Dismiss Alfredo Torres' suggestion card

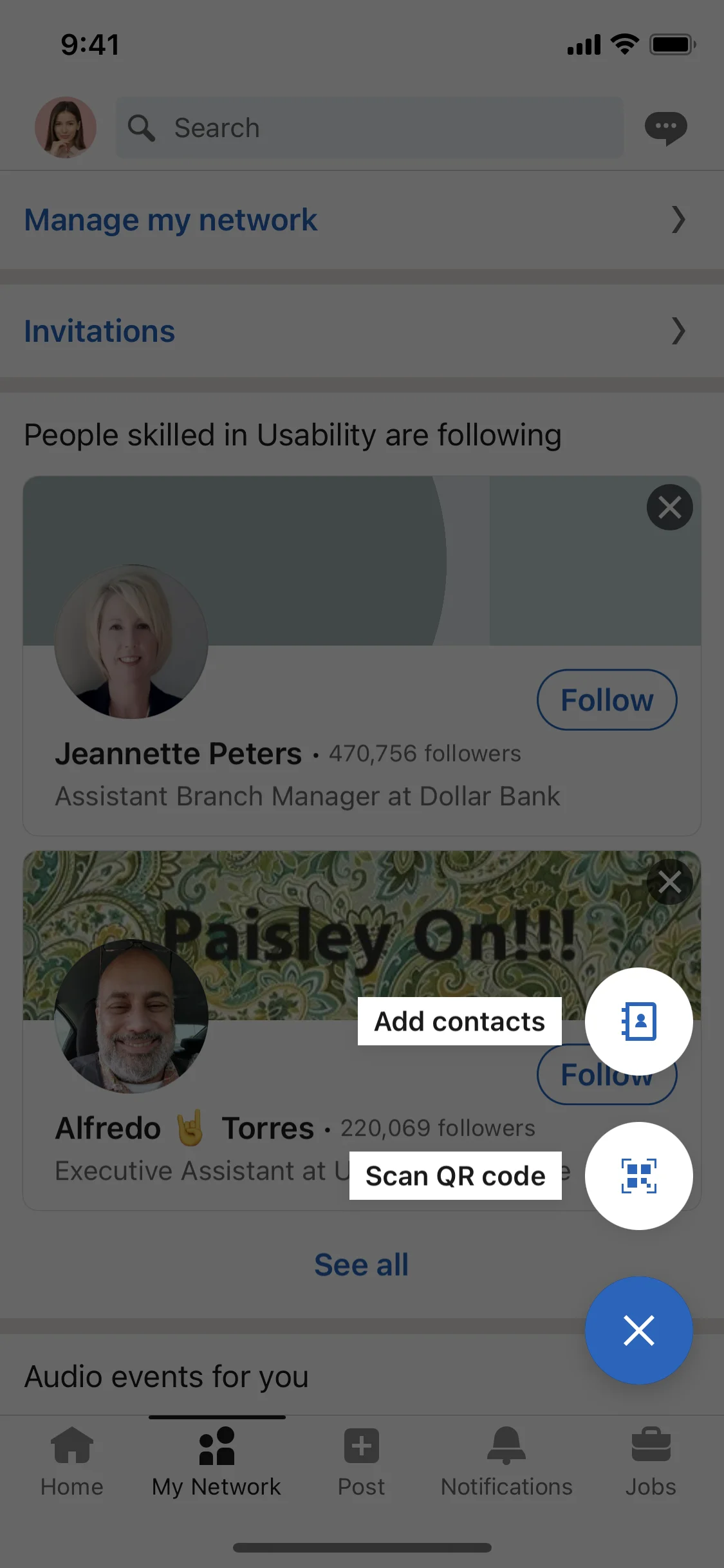pos(669,882)
